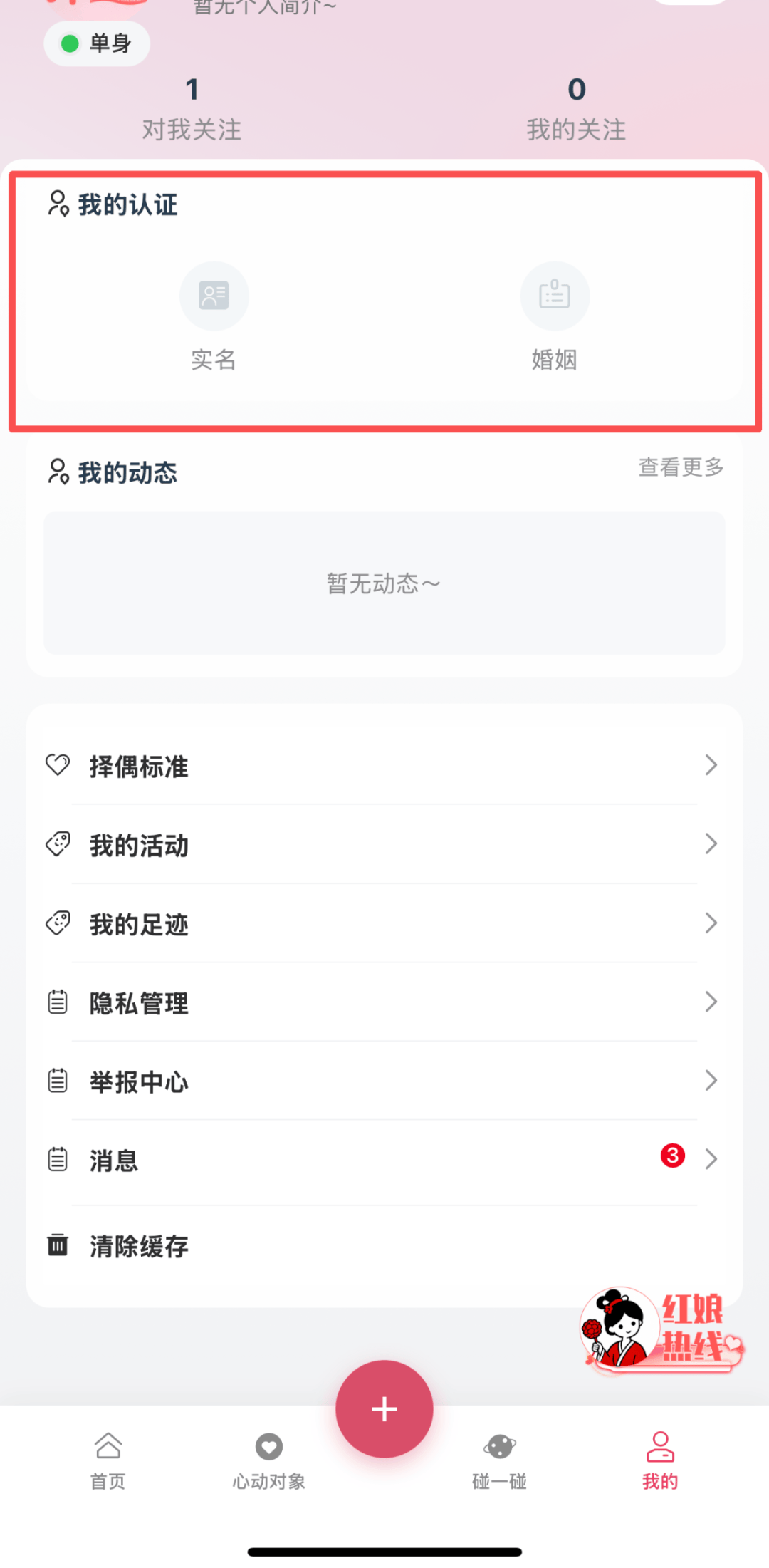The width and height of the screenshot is (769, 1568).
Task: Open 隐私管理 row
Action: point(384,1003)
